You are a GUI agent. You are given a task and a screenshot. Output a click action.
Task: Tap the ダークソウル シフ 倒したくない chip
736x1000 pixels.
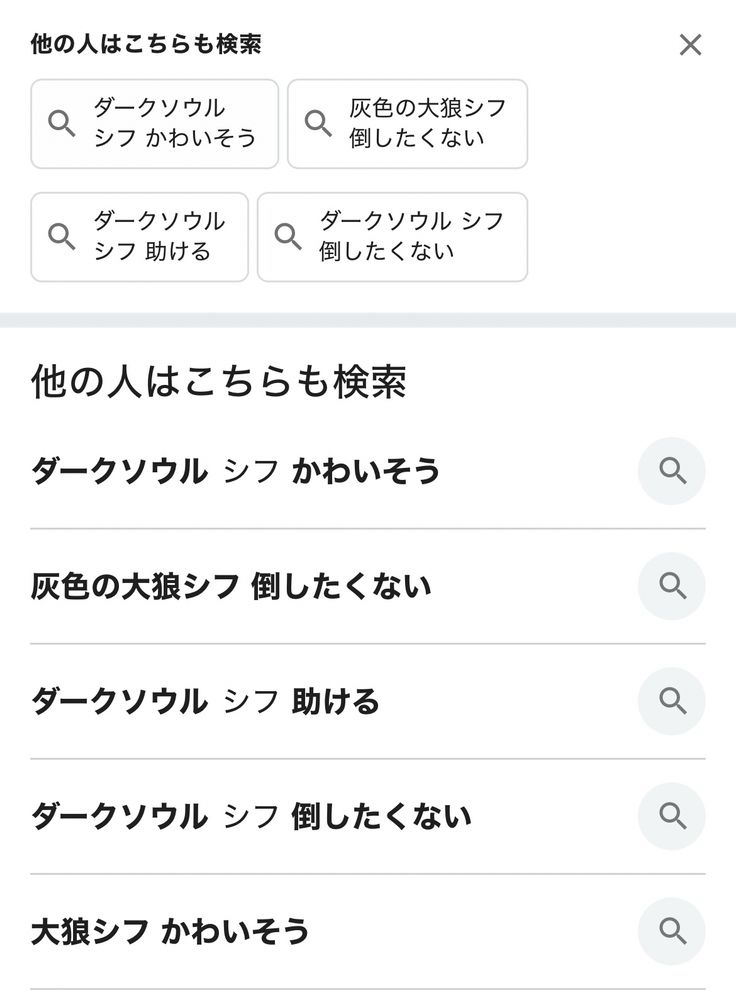[x=392, y=237]
